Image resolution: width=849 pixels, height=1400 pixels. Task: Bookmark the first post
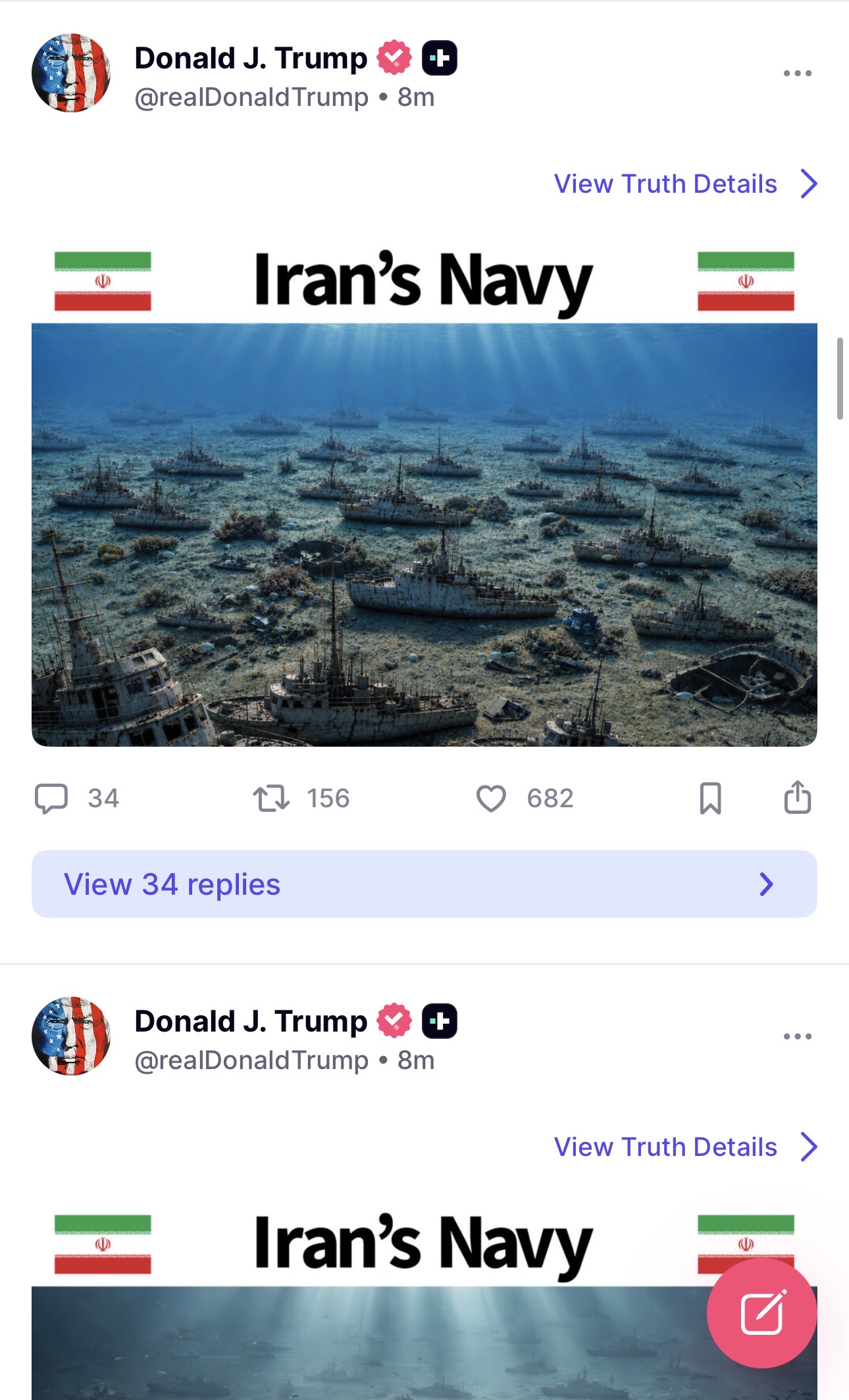pos(710,798)
